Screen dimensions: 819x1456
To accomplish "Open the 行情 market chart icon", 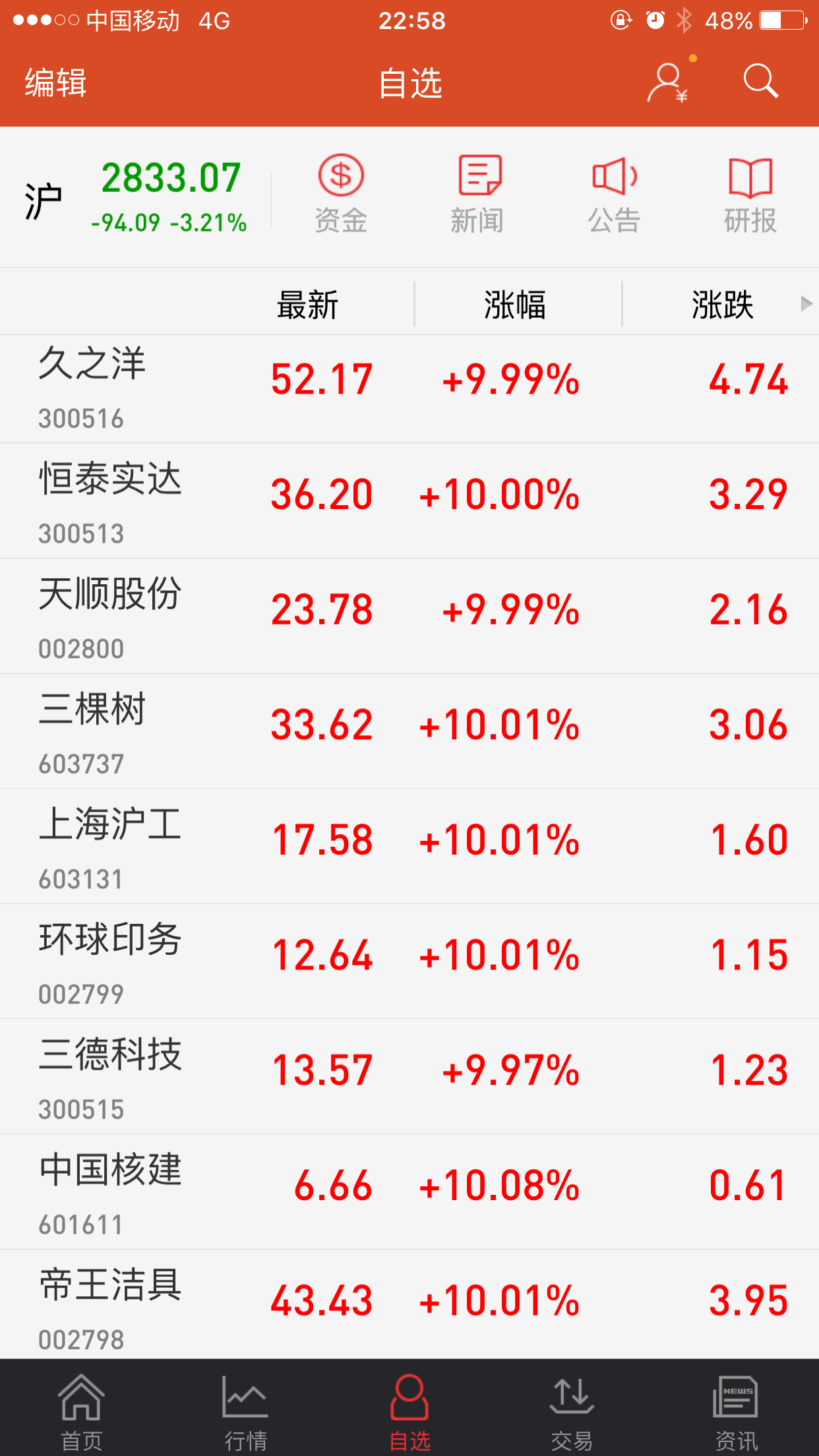I will pyautogui.click(x=245, y=1408).
